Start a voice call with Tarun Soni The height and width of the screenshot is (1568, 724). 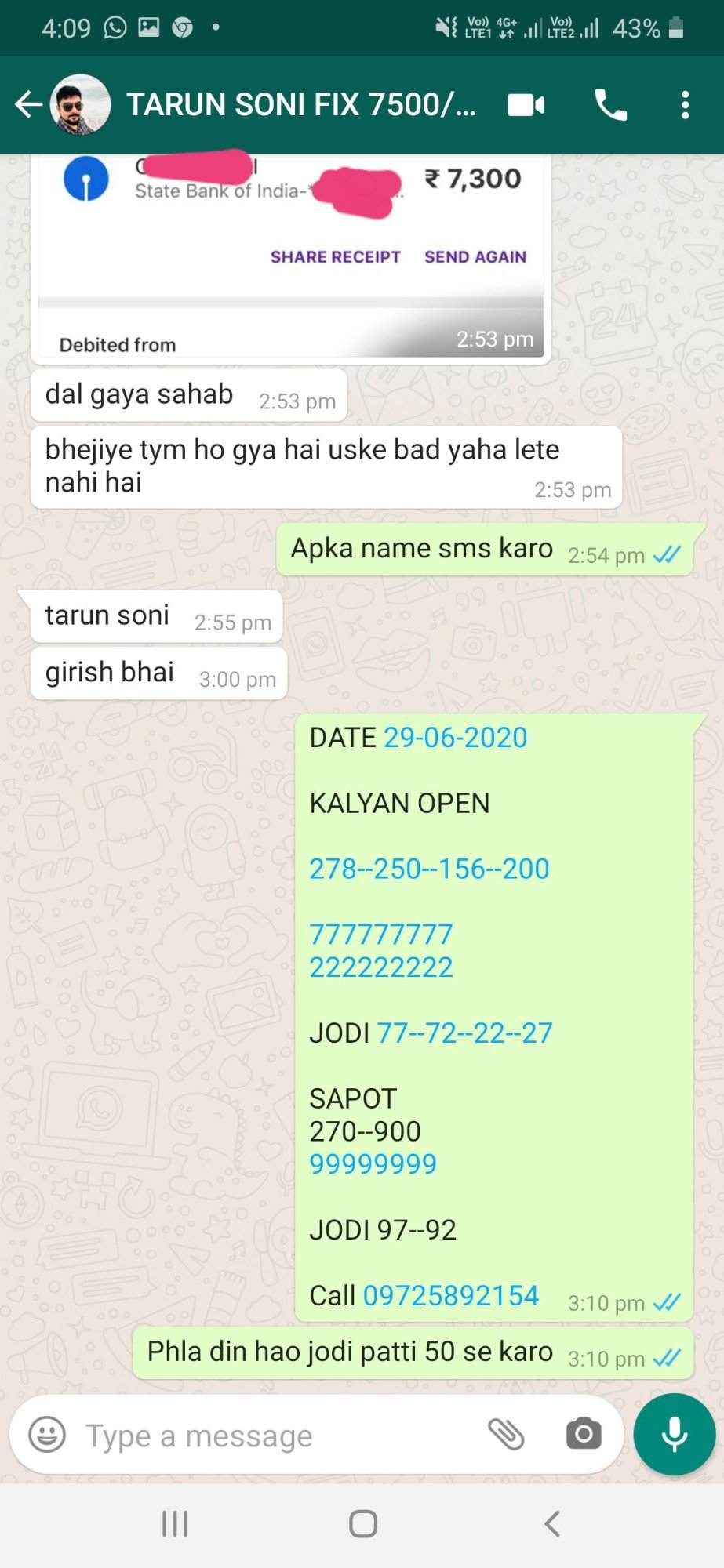point(611,104)
